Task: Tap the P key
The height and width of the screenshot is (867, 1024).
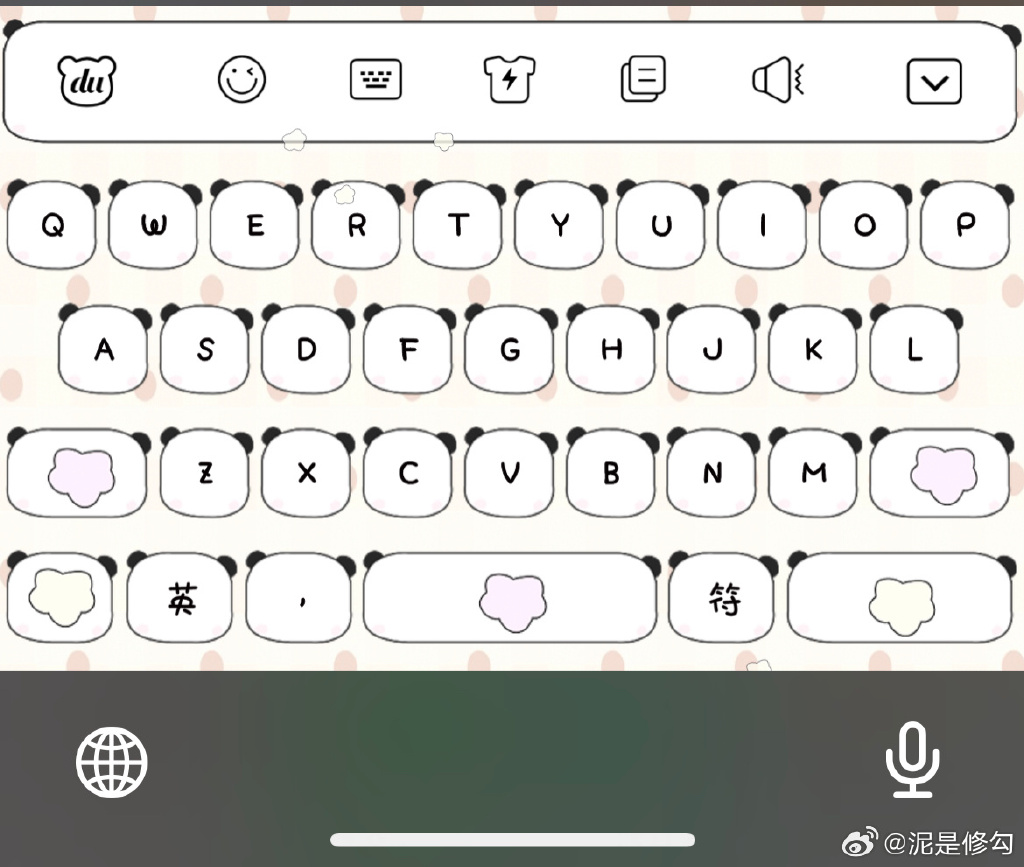Action: tap(965, 226)
